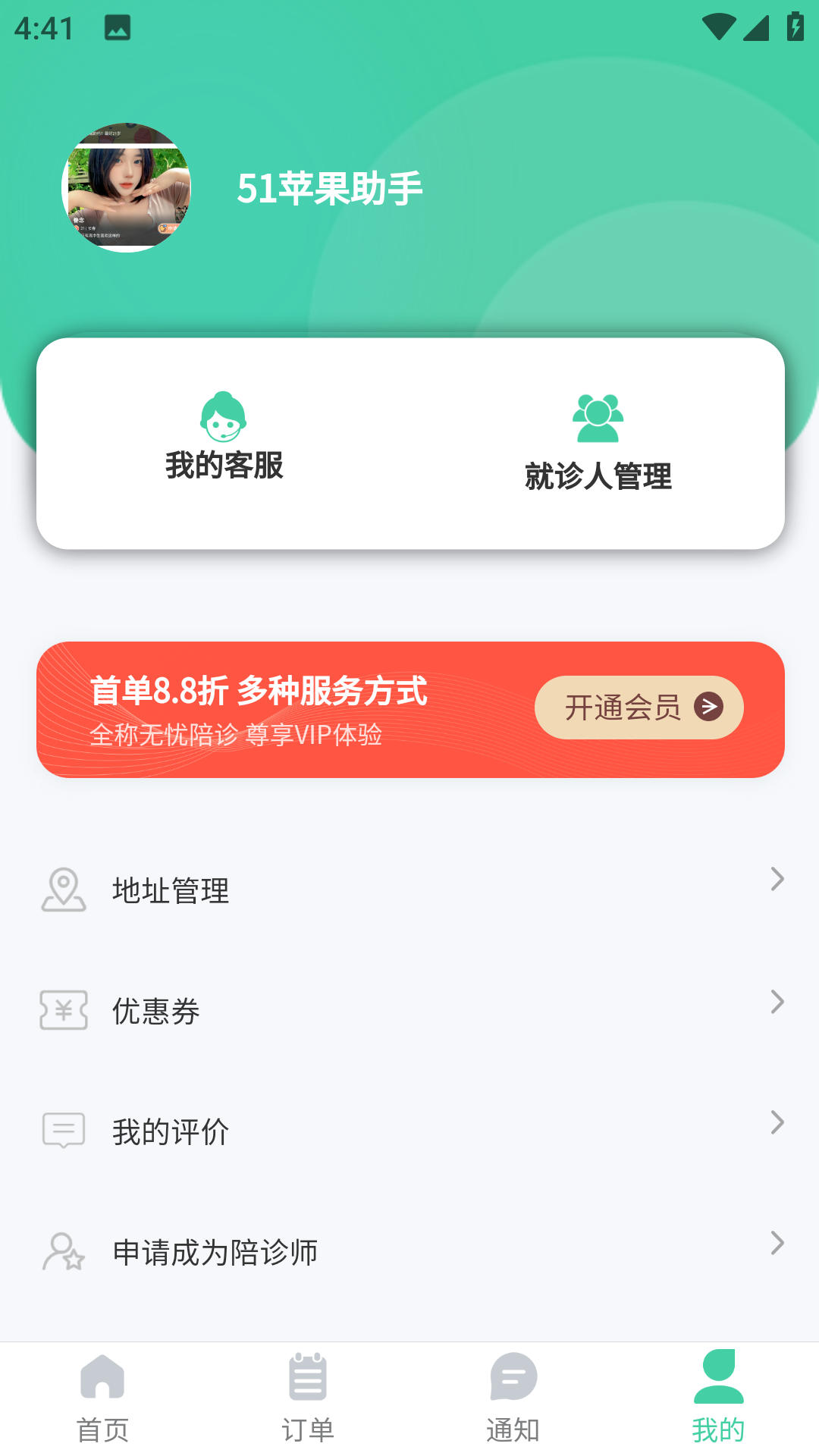Viewport: 819px width, 1456px height.
Task: Open 就诊人管理 patient management
Action: click(x=598, y=444)
